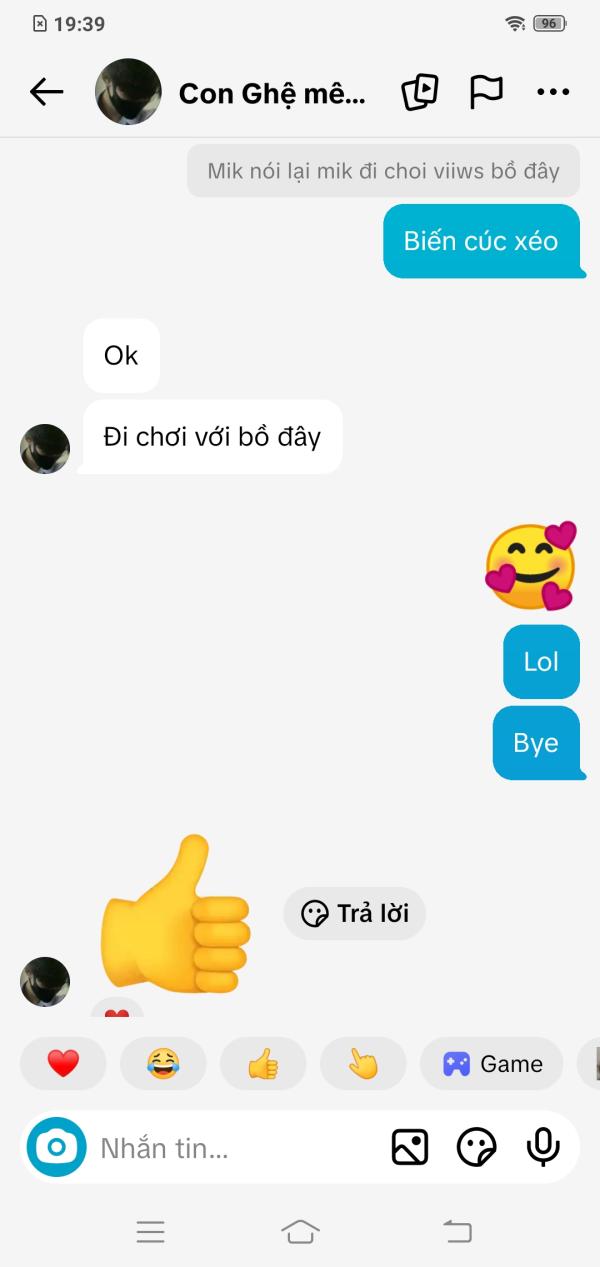Viewport: 600px width, 1267px height.
Task: Focus the Nhắn tin message field
Action: pos(235,1148)
